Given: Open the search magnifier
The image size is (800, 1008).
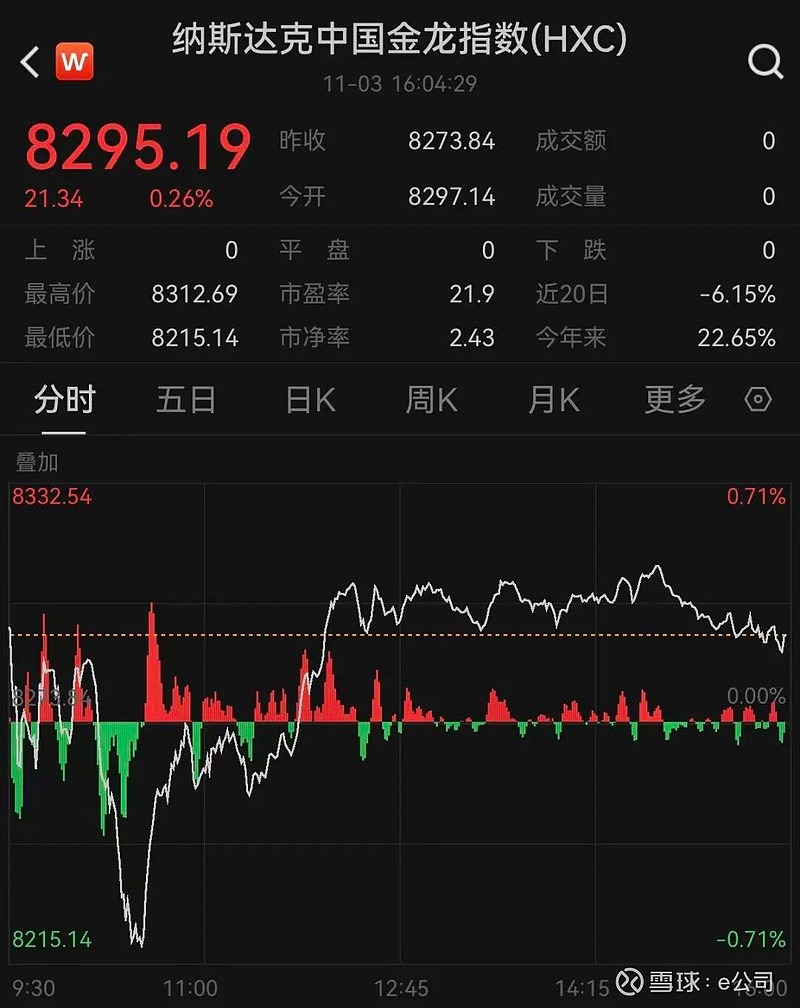Looking at the screenshot, I should coord(765,60).
